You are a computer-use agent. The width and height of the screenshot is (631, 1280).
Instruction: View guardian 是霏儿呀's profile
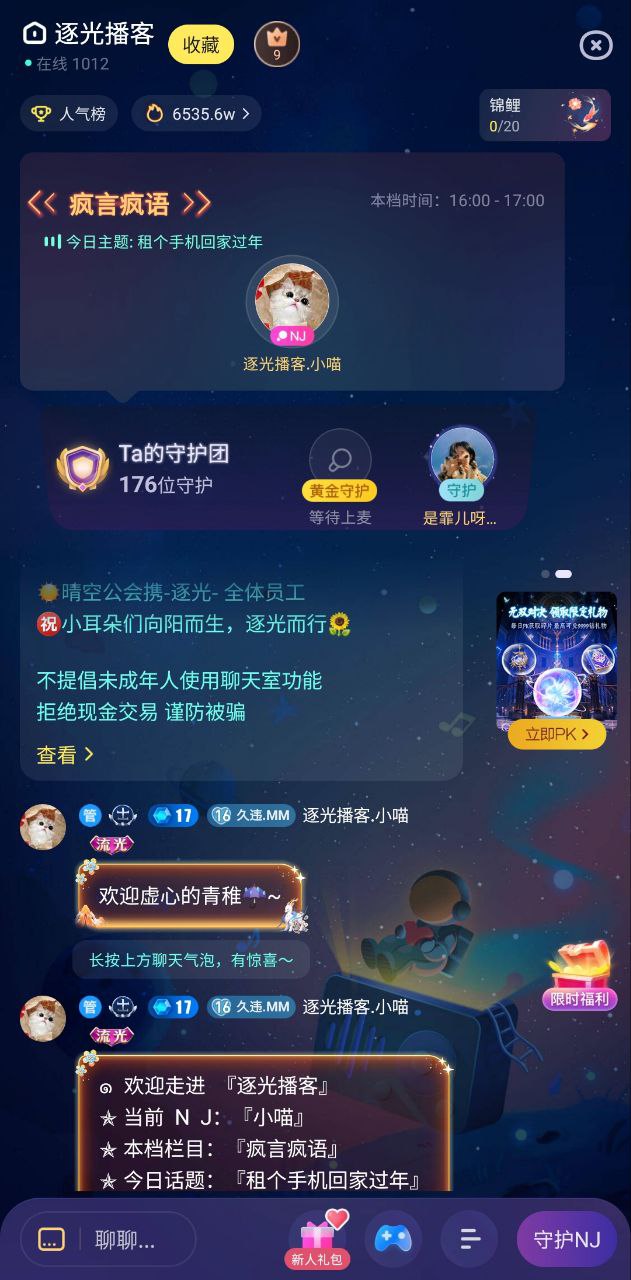(x=461, y=460)
